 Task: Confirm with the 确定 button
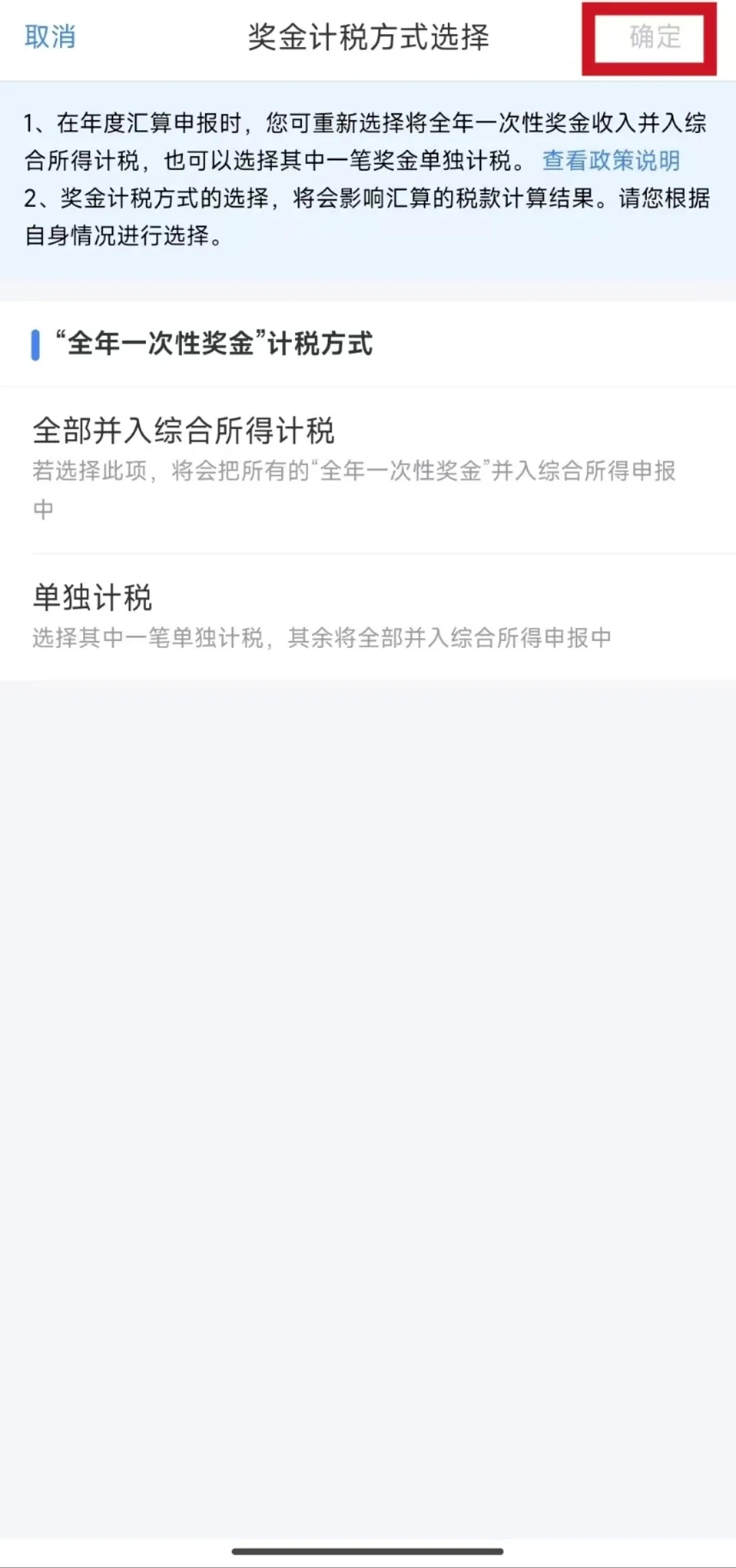(x=654, y=37)
